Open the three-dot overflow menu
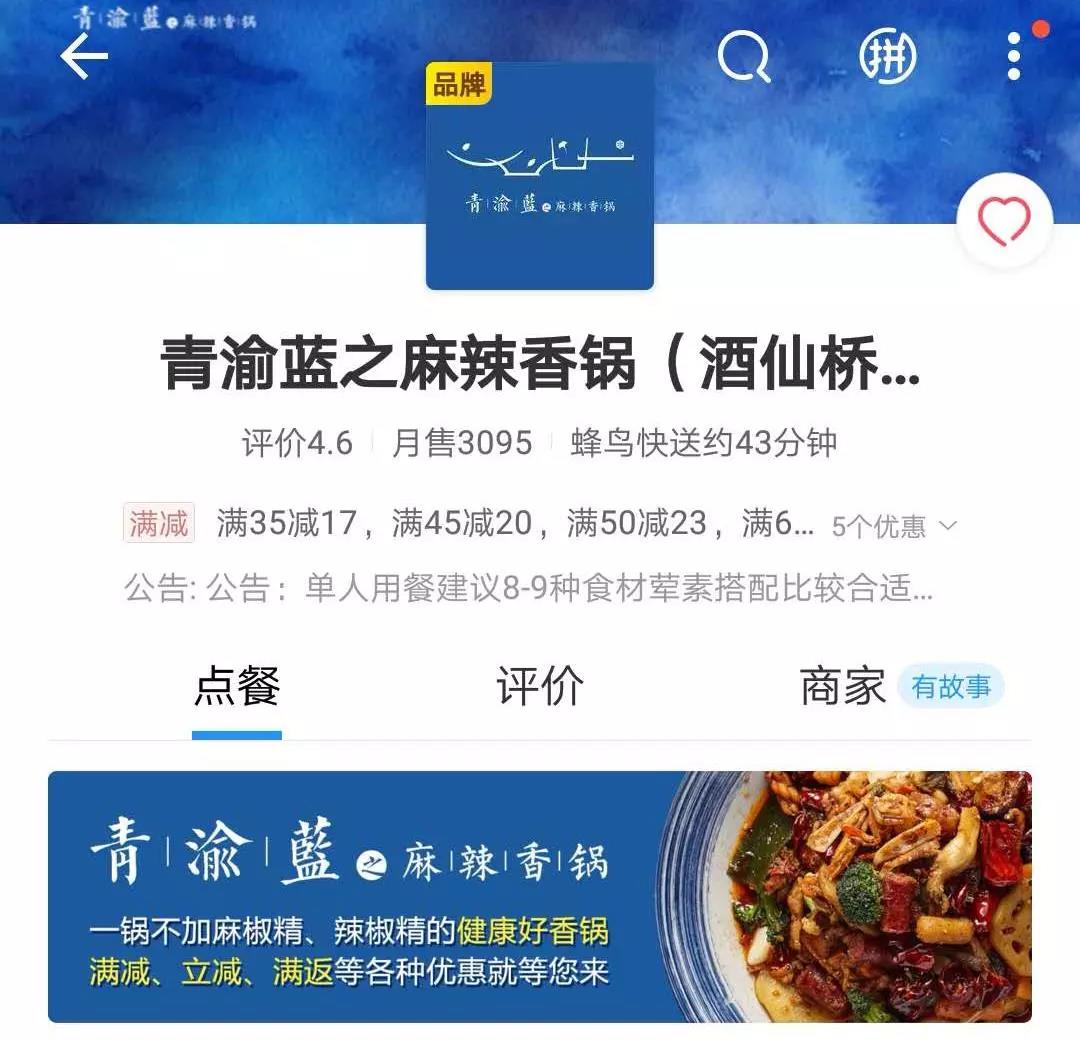 (1014, 56)
